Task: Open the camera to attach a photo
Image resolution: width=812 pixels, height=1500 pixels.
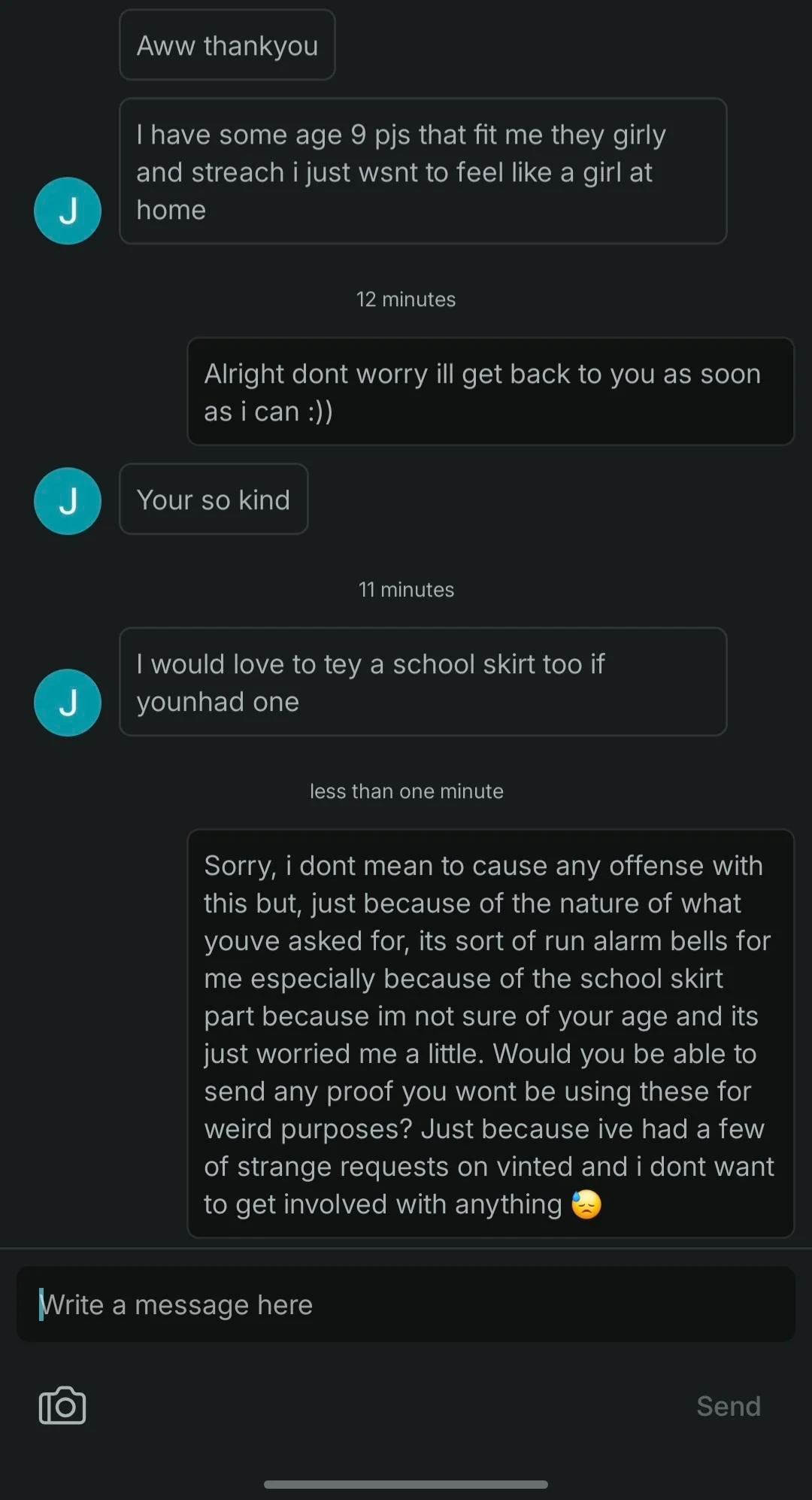Action: click(62, 1405)
